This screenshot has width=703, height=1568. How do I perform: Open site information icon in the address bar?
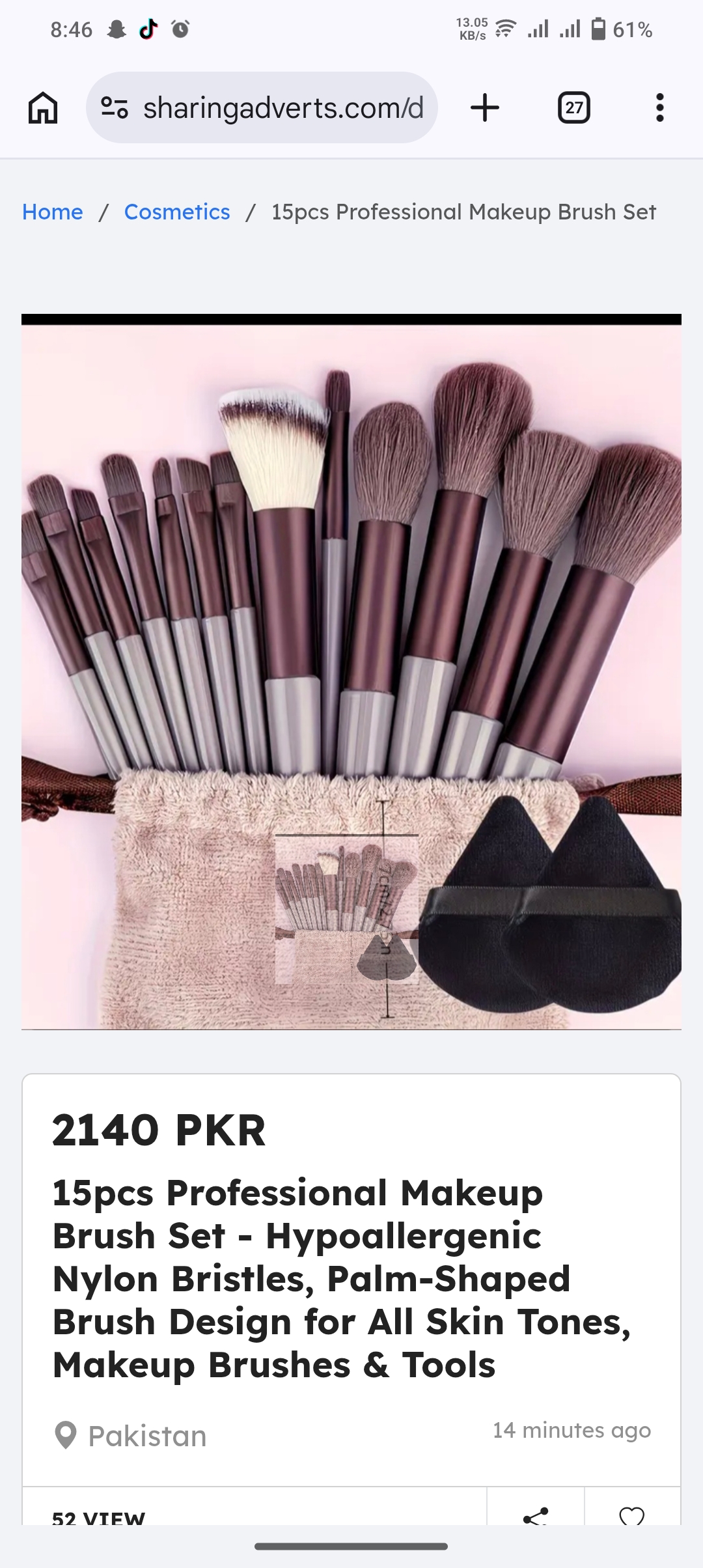point(115,107)
